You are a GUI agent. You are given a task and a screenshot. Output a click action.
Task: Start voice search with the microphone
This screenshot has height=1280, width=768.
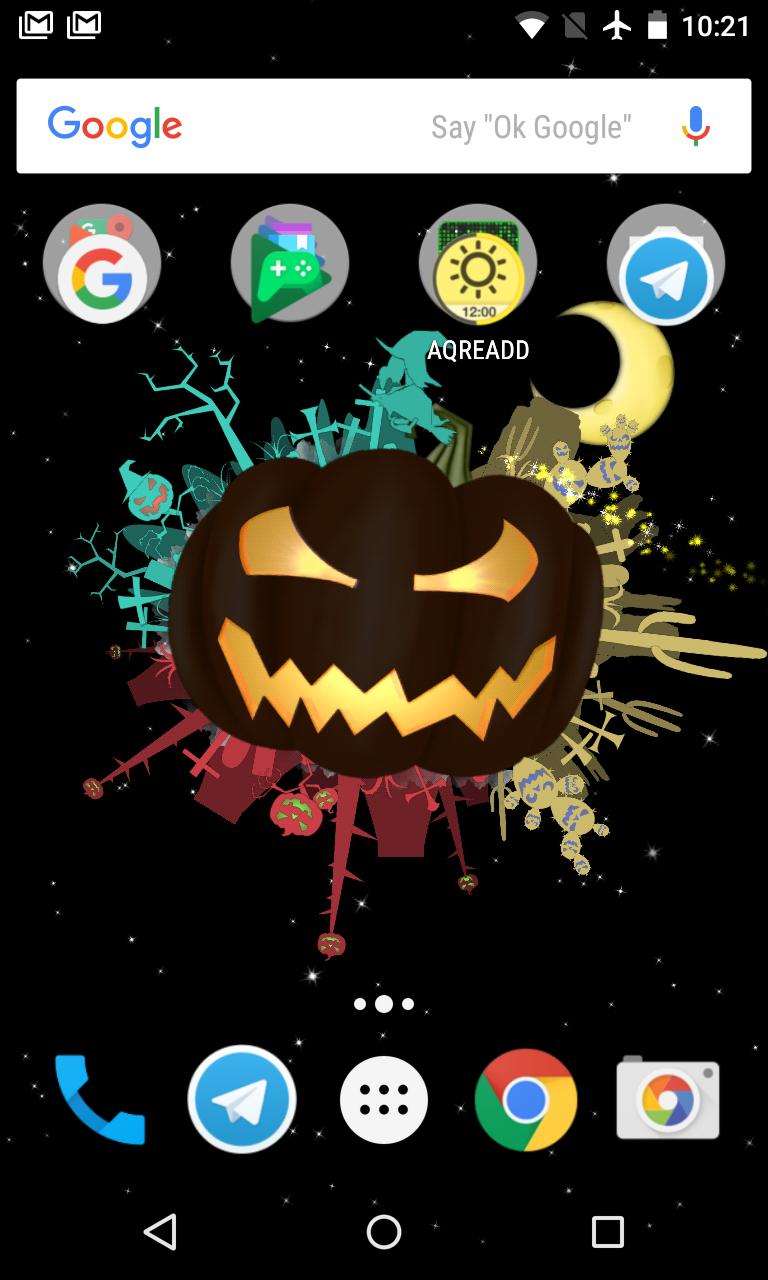tap(695, 127)
